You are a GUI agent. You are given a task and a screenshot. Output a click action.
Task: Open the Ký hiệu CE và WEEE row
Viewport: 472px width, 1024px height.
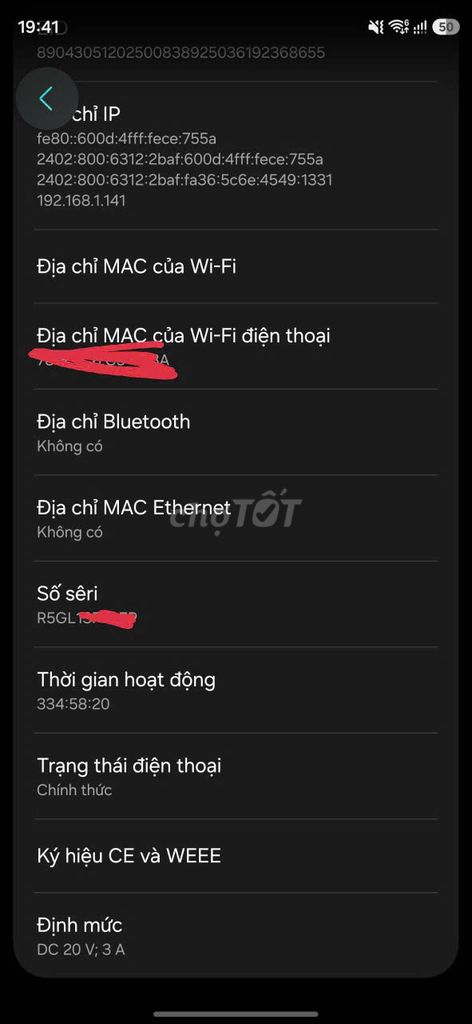click(x=236, y=856)
